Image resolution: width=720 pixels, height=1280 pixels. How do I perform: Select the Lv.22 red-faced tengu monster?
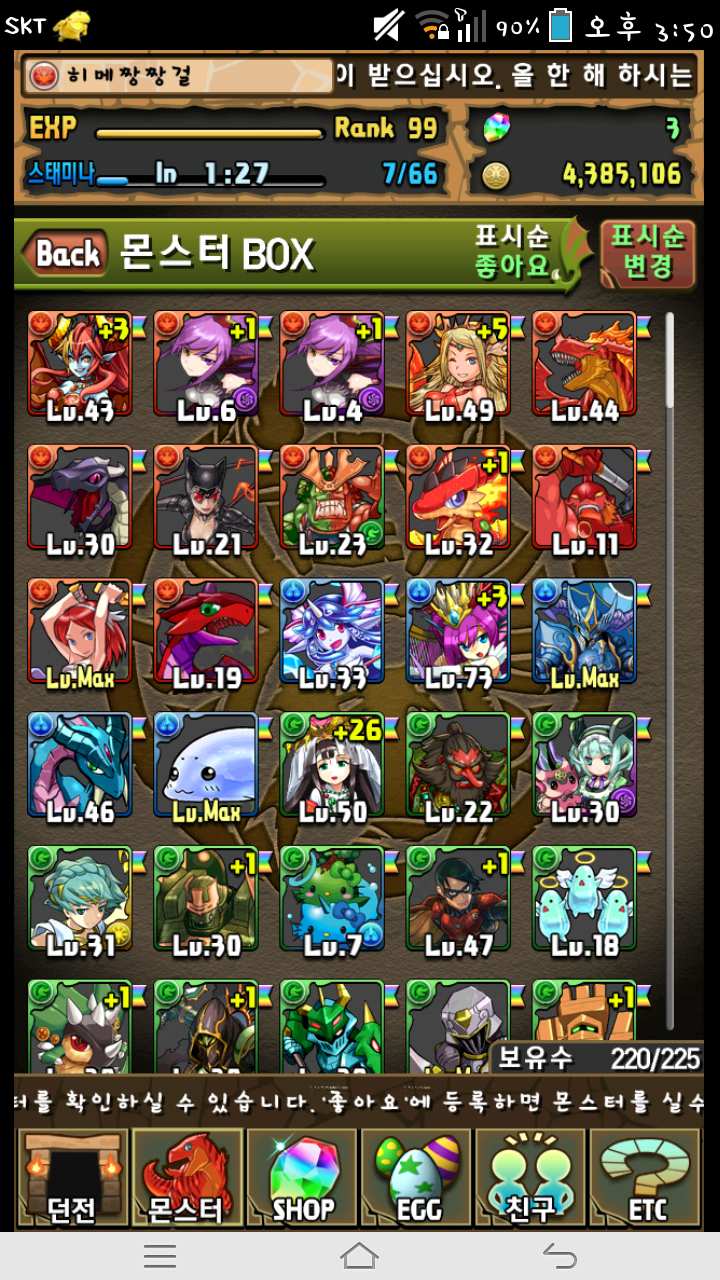point(458,765)
